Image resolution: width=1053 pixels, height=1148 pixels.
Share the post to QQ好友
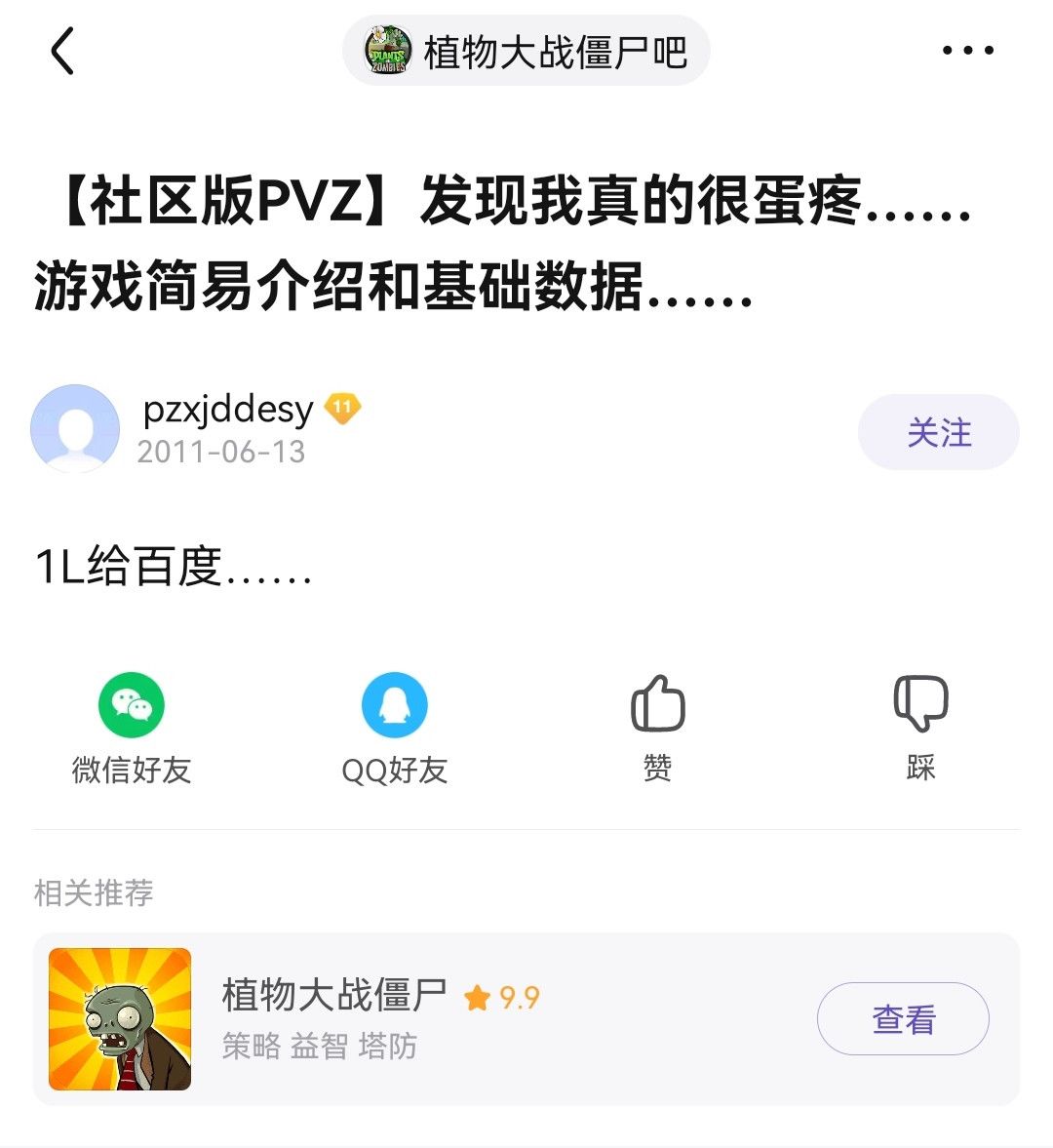point(394,727)
